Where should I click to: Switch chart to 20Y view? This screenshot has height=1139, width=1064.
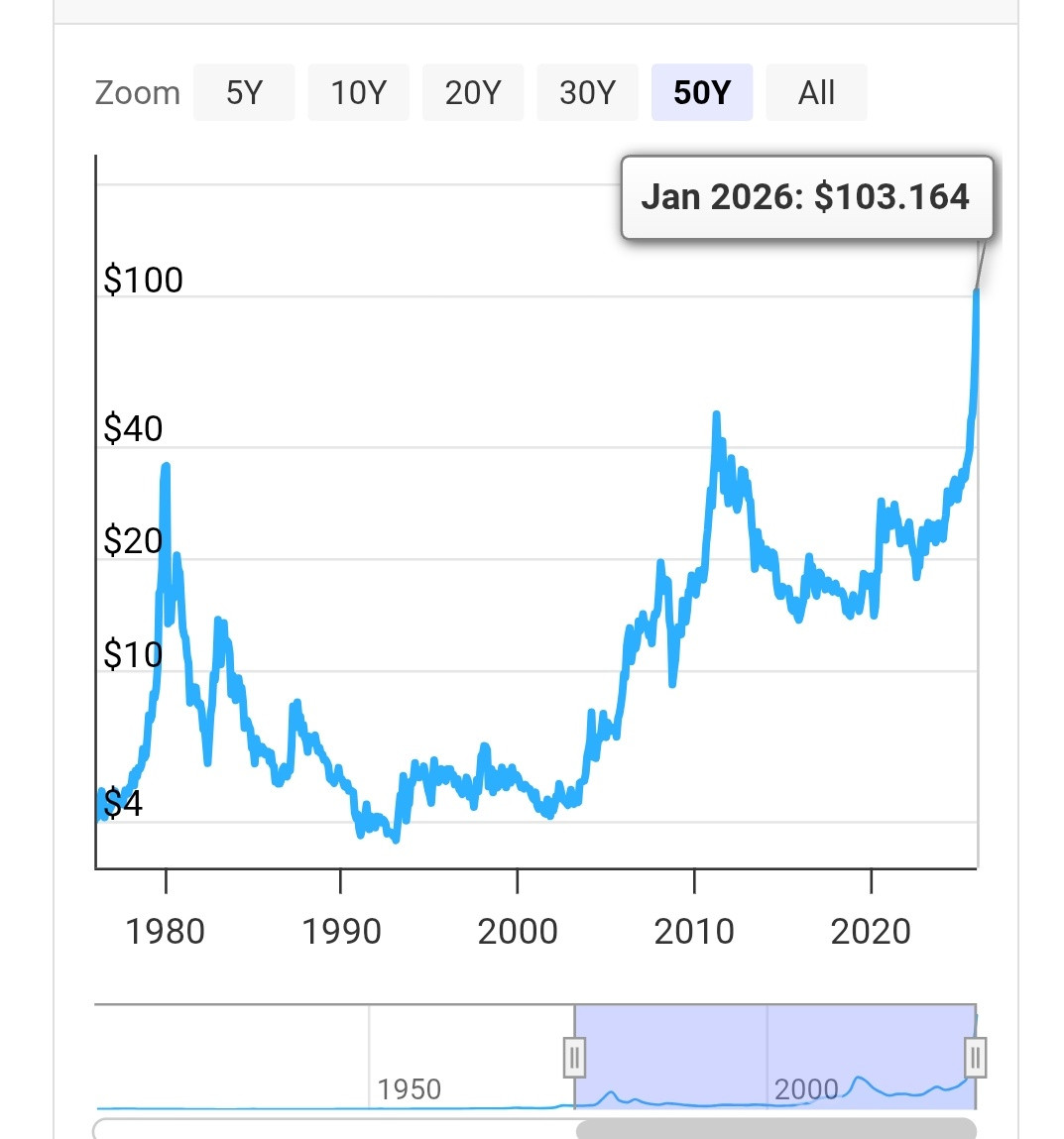[473, 93]
